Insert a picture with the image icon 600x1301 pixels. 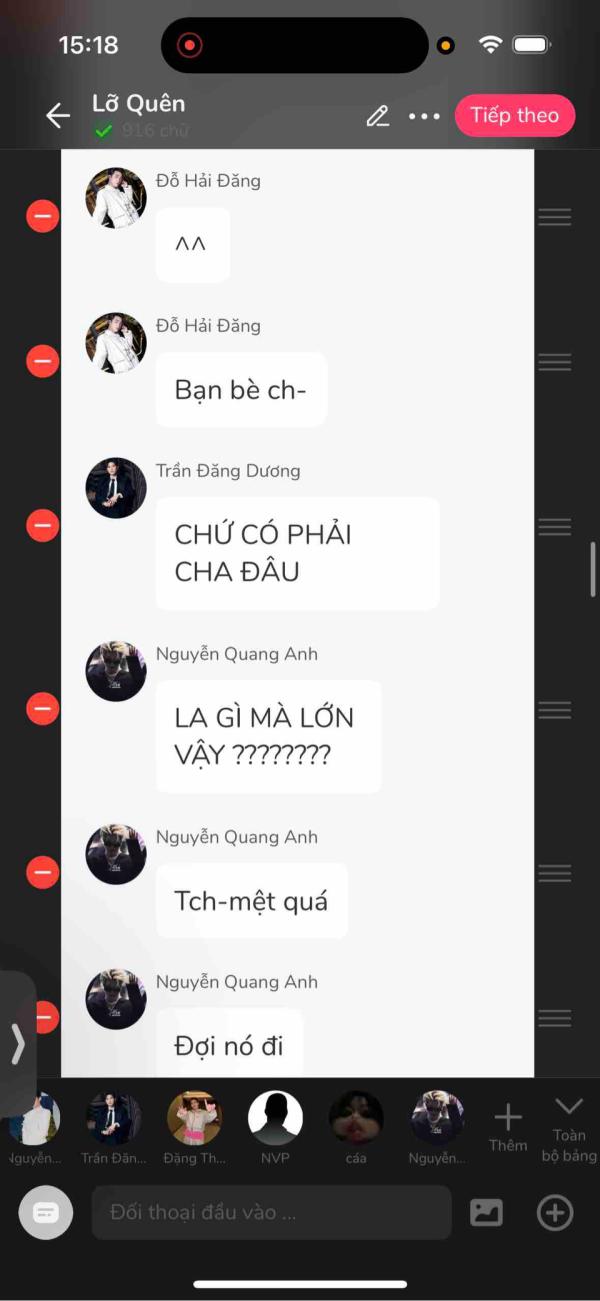[x=487, y=1213]
